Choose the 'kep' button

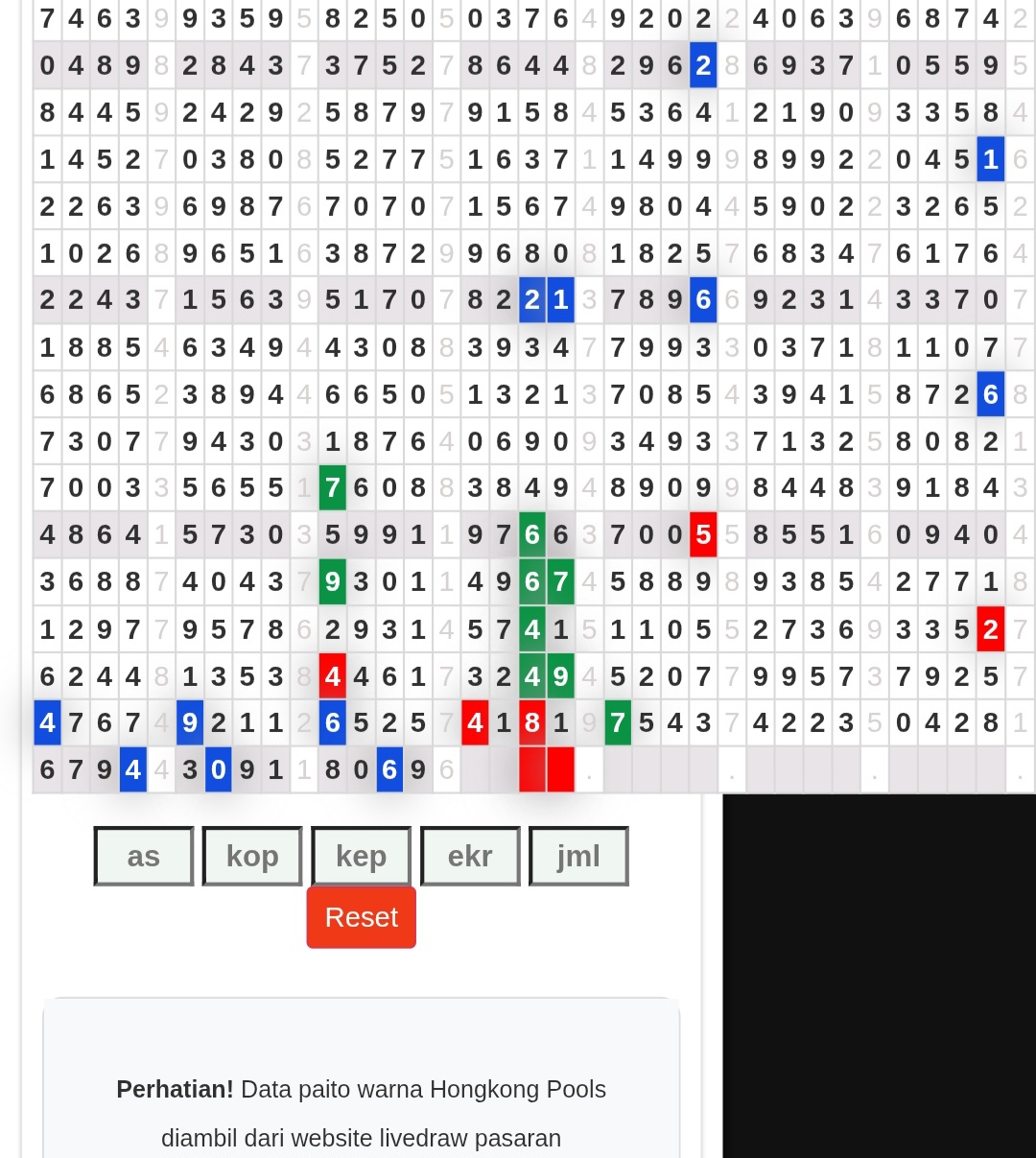[362, 856]
